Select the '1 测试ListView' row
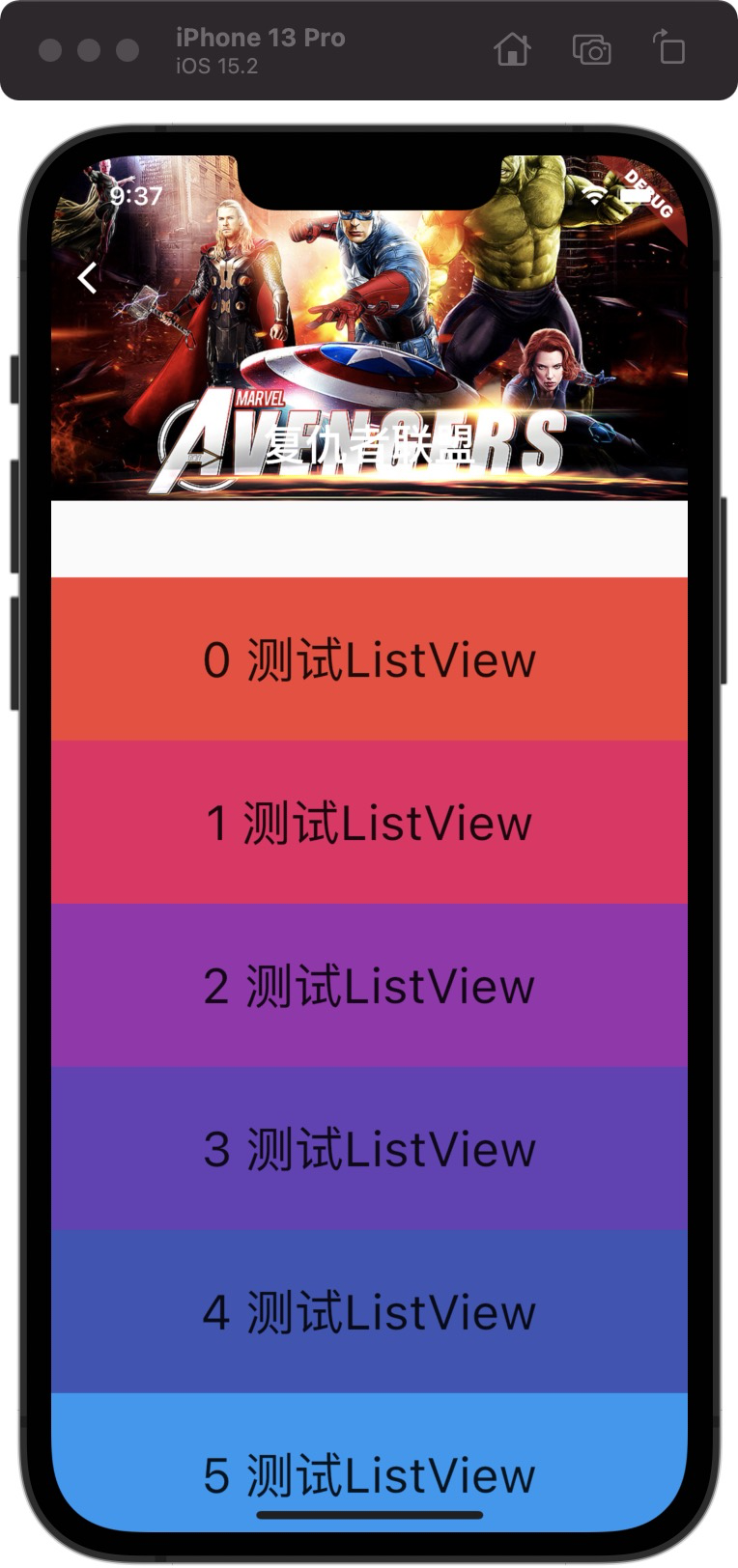The width and height of the screenshot is (738, 1568). 369,823
